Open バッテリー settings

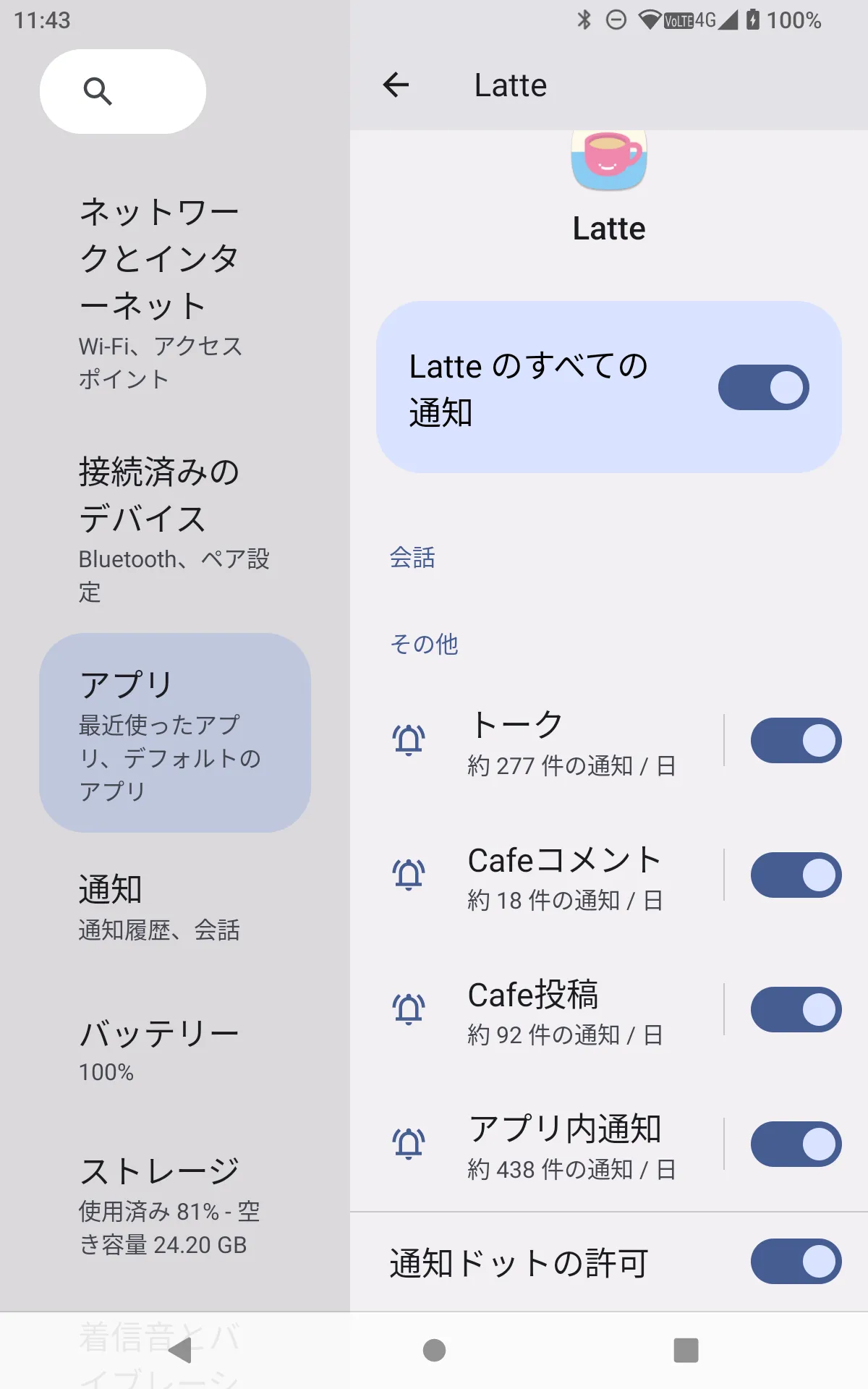(x=159, y=1049)
